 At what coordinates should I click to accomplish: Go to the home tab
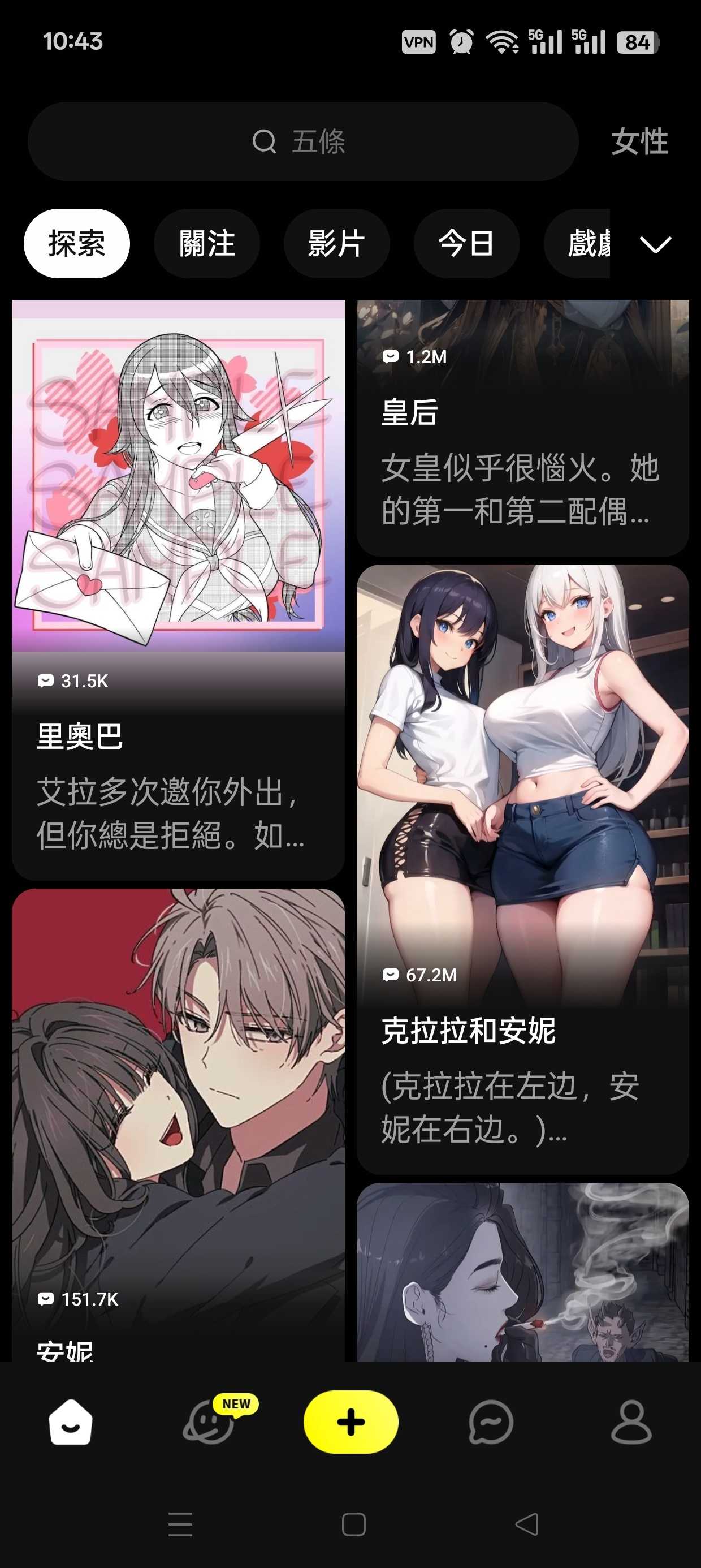click(x=71, y=1423)
